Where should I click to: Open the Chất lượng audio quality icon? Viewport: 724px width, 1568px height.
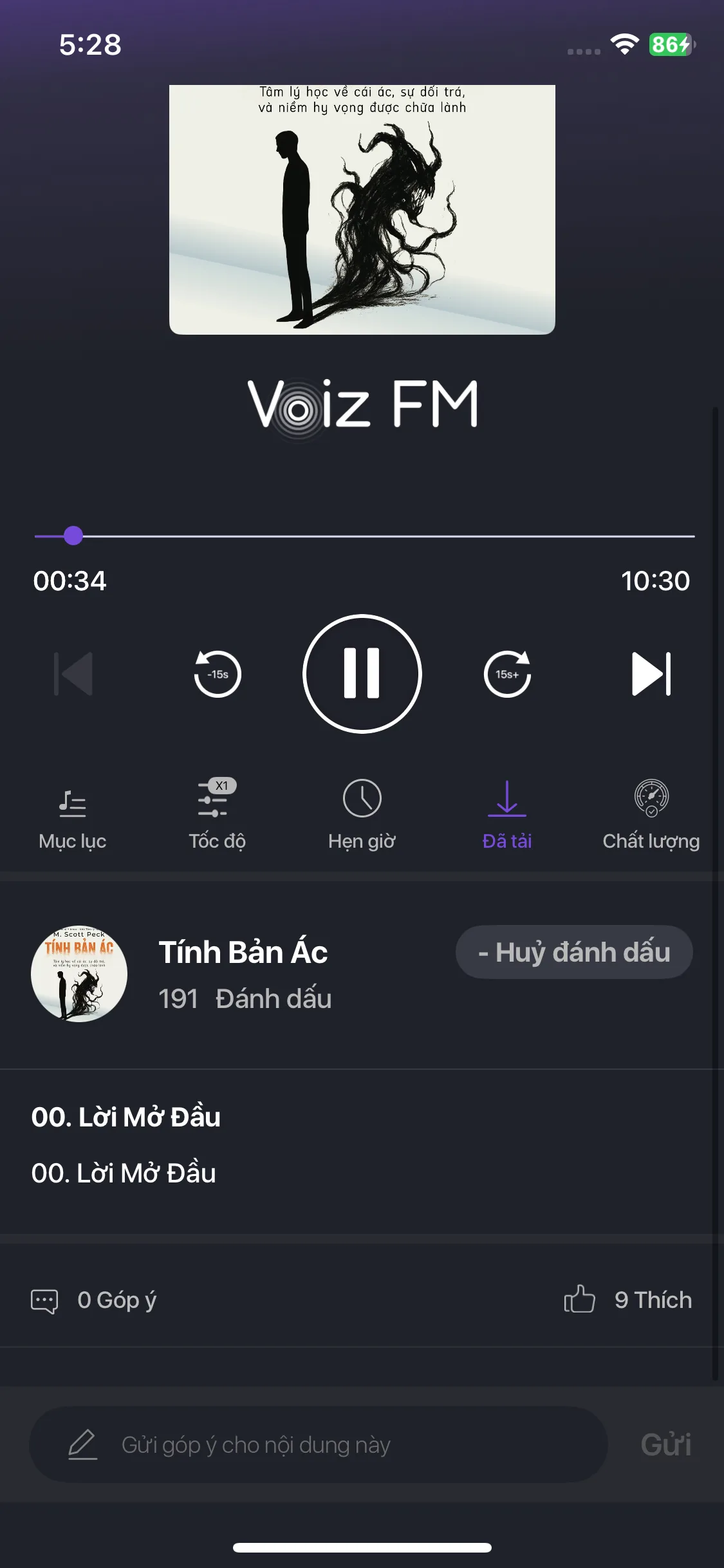[x=651, y=803]
